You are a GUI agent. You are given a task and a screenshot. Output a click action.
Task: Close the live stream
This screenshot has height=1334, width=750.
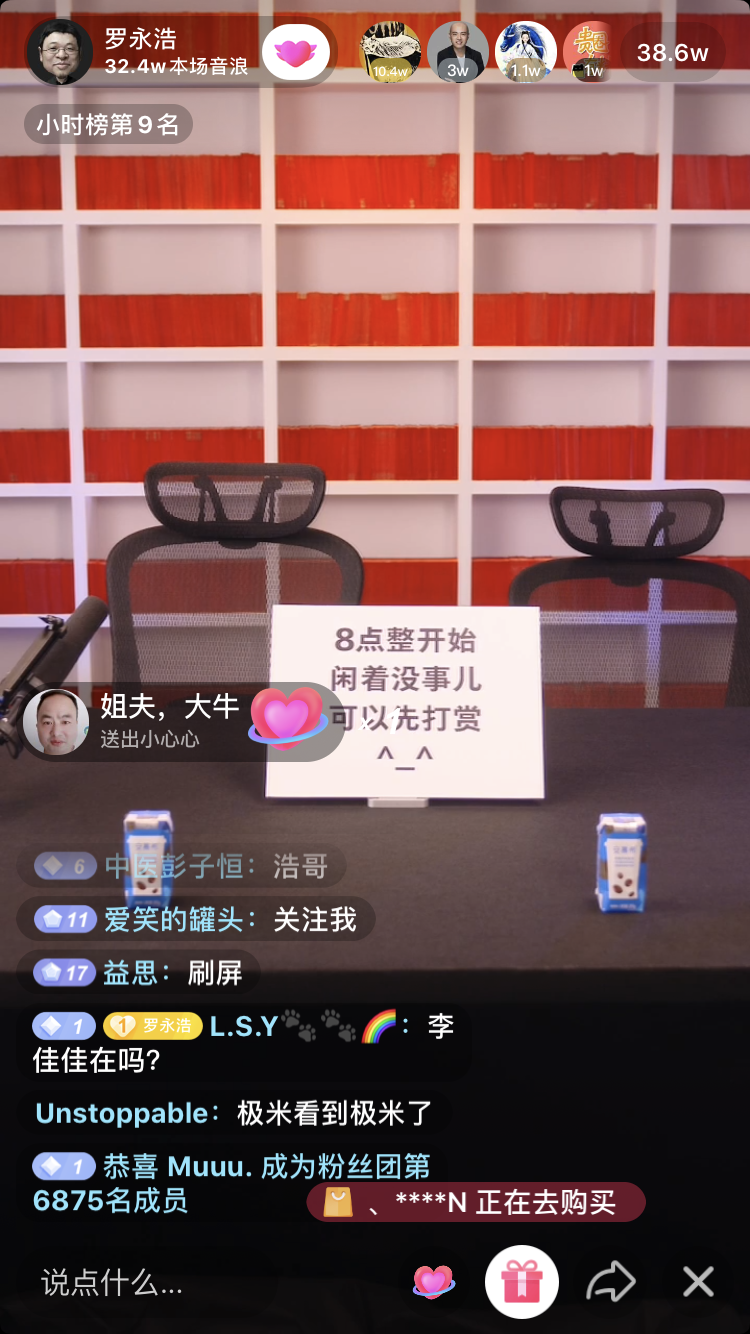[698, 1282]
